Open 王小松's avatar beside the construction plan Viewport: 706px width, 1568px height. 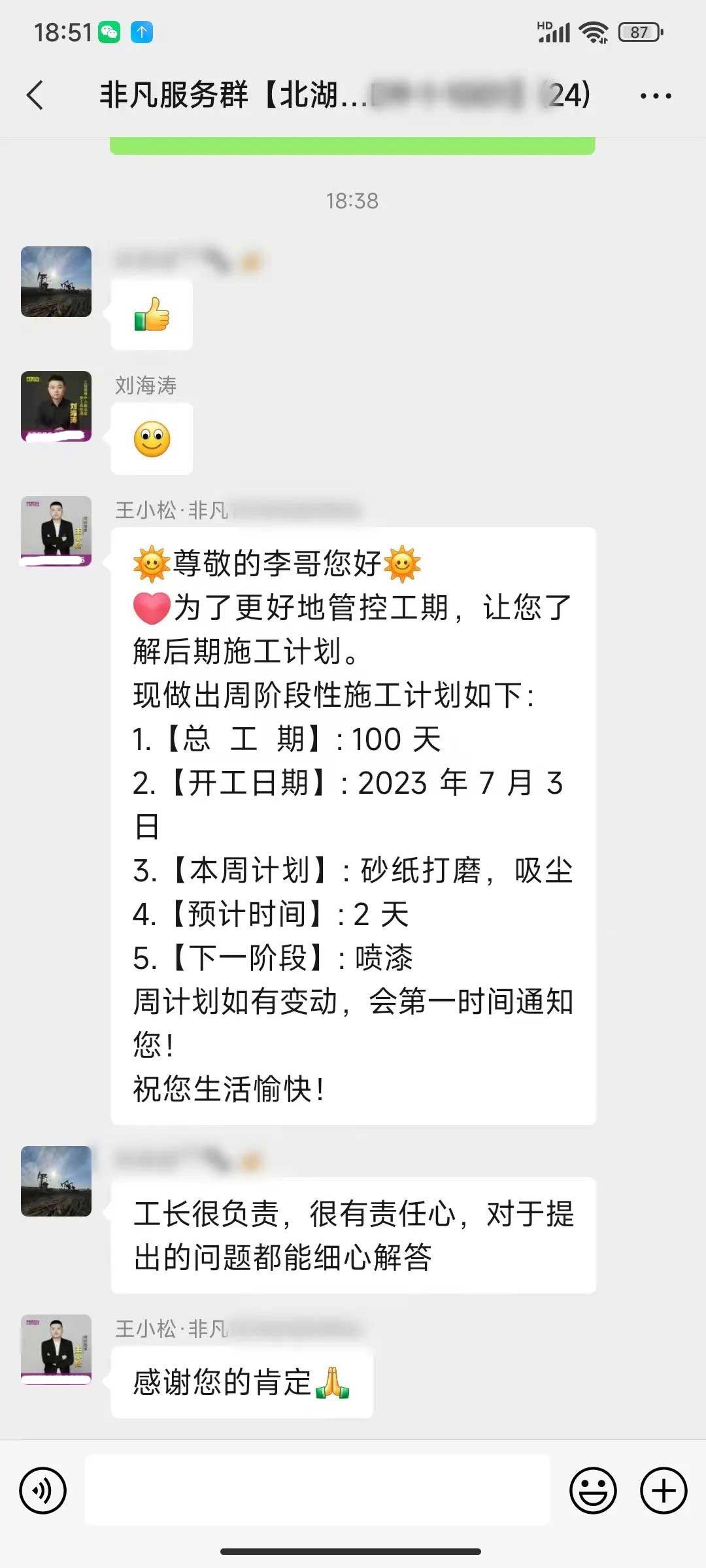56,531
